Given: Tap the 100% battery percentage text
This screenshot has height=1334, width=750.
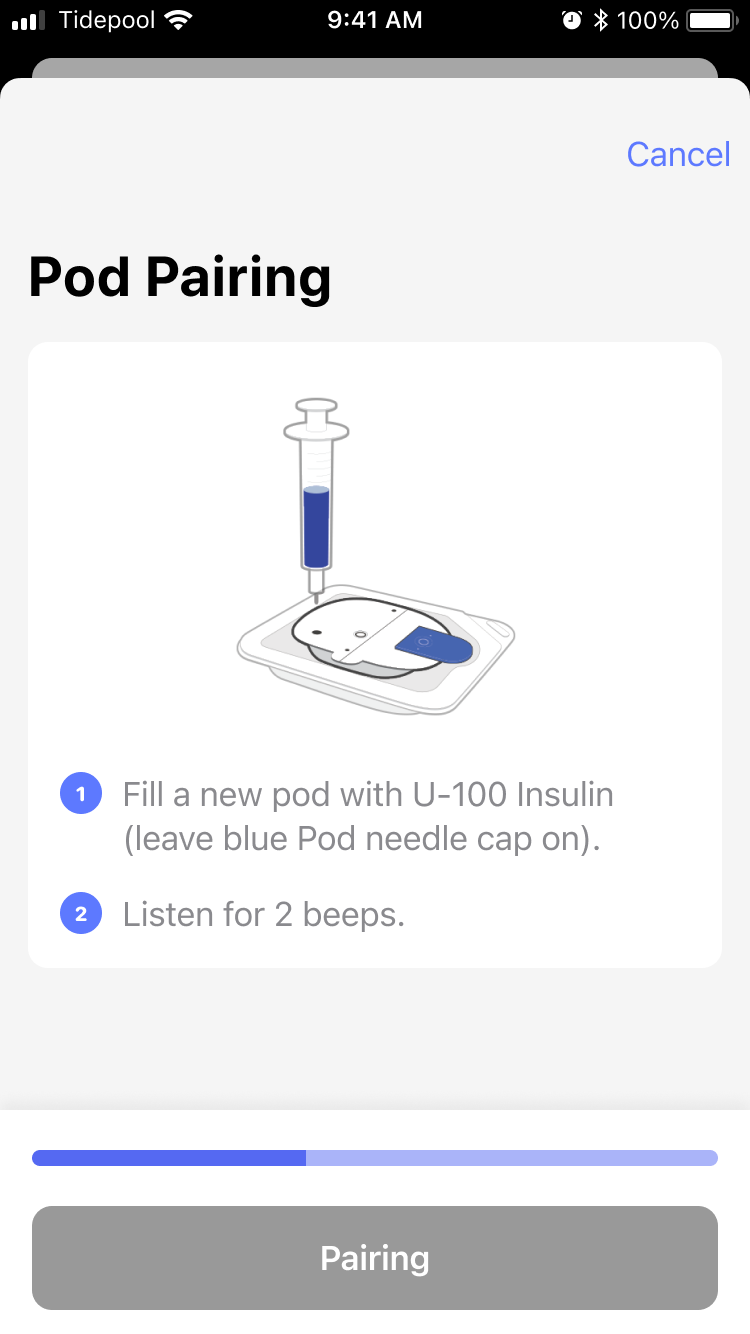Looking at the screenshot, I should (650, 19).
